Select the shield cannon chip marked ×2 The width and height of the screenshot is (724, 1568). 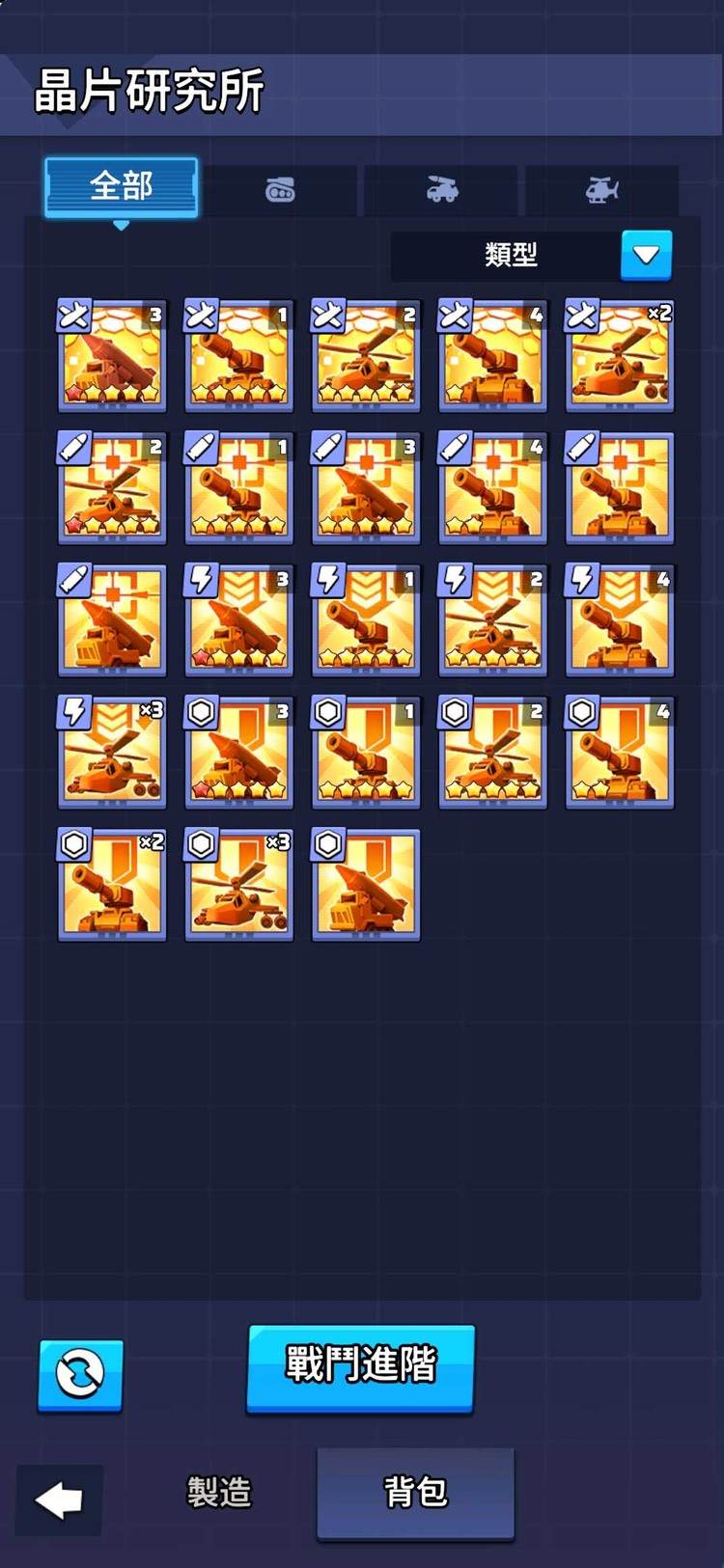point(112,885)
